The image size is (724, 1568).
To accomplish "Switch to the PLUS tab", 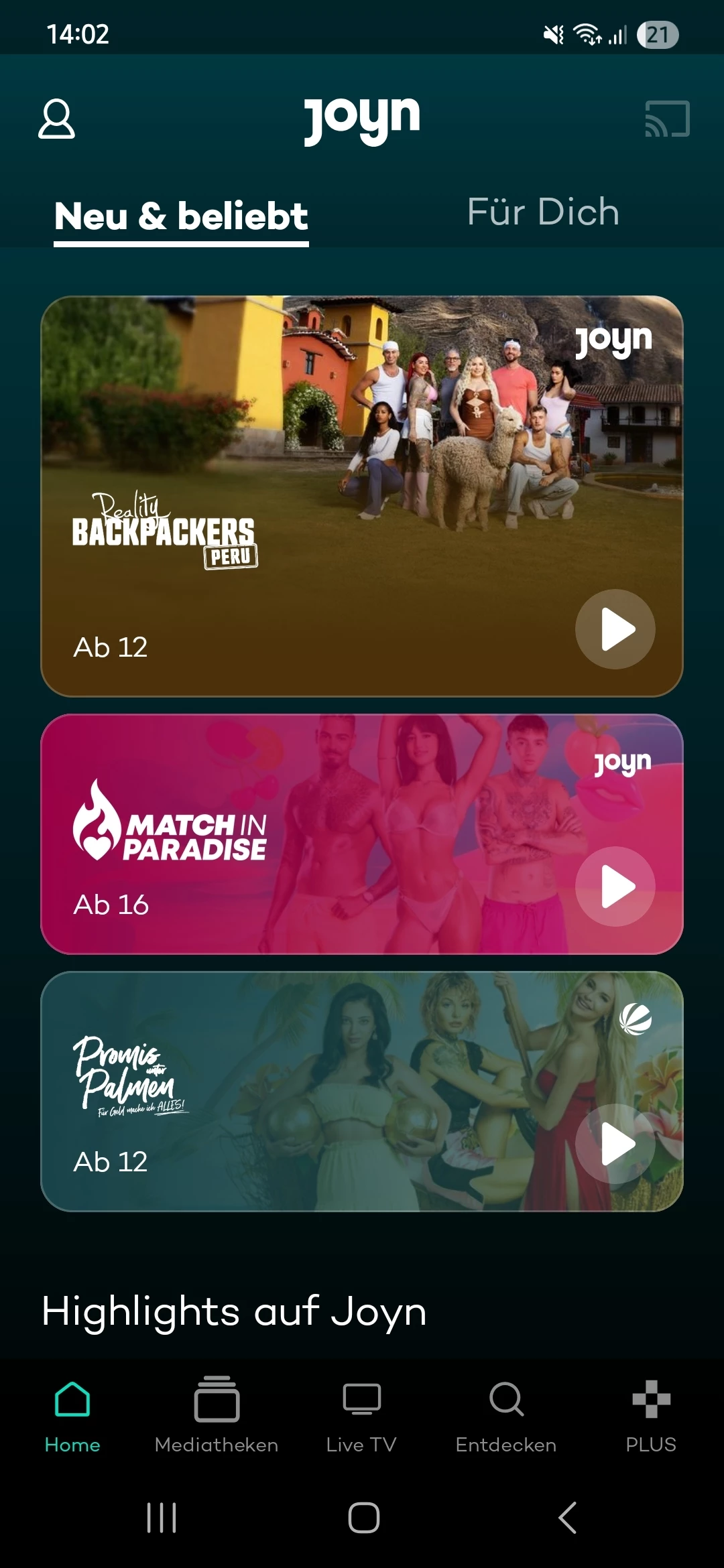I will pos(651,1415).
